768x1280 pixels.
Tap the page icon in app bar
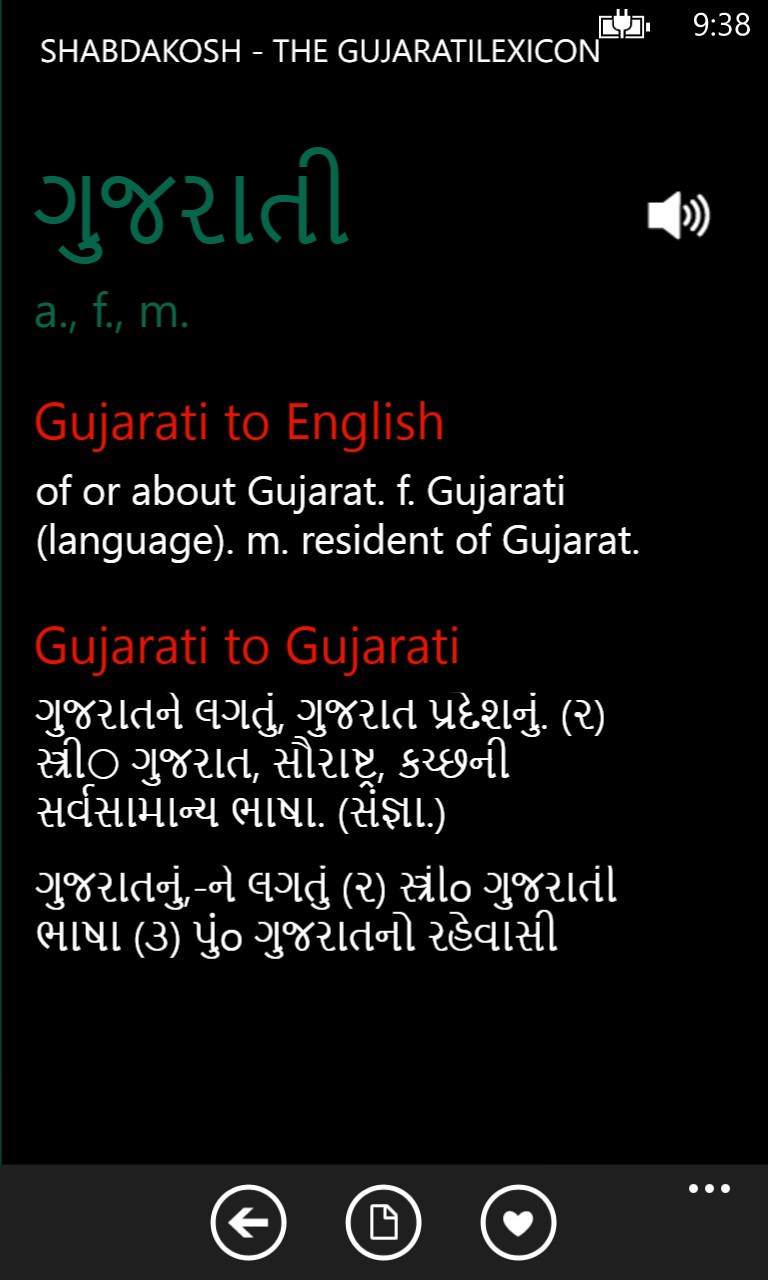(383, 1222)
